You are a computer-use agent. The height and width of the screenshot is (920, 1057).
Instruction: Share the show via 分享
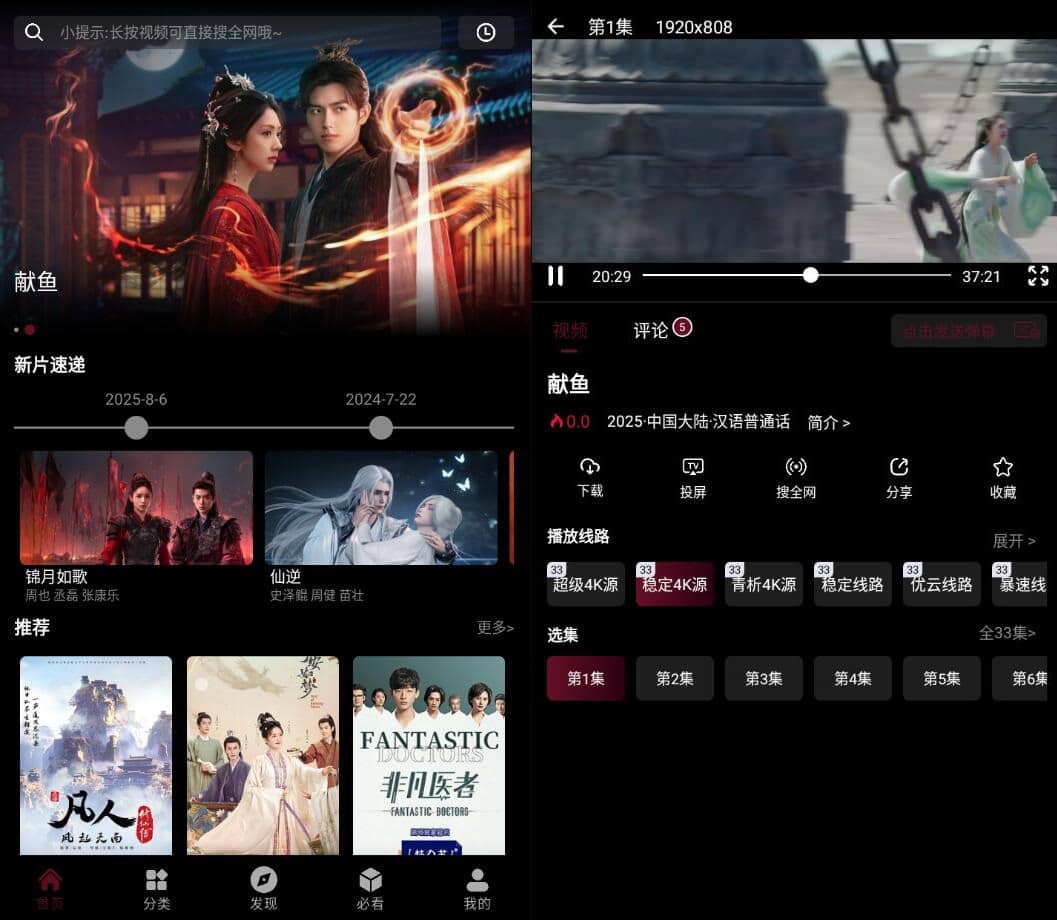point(899,477)
